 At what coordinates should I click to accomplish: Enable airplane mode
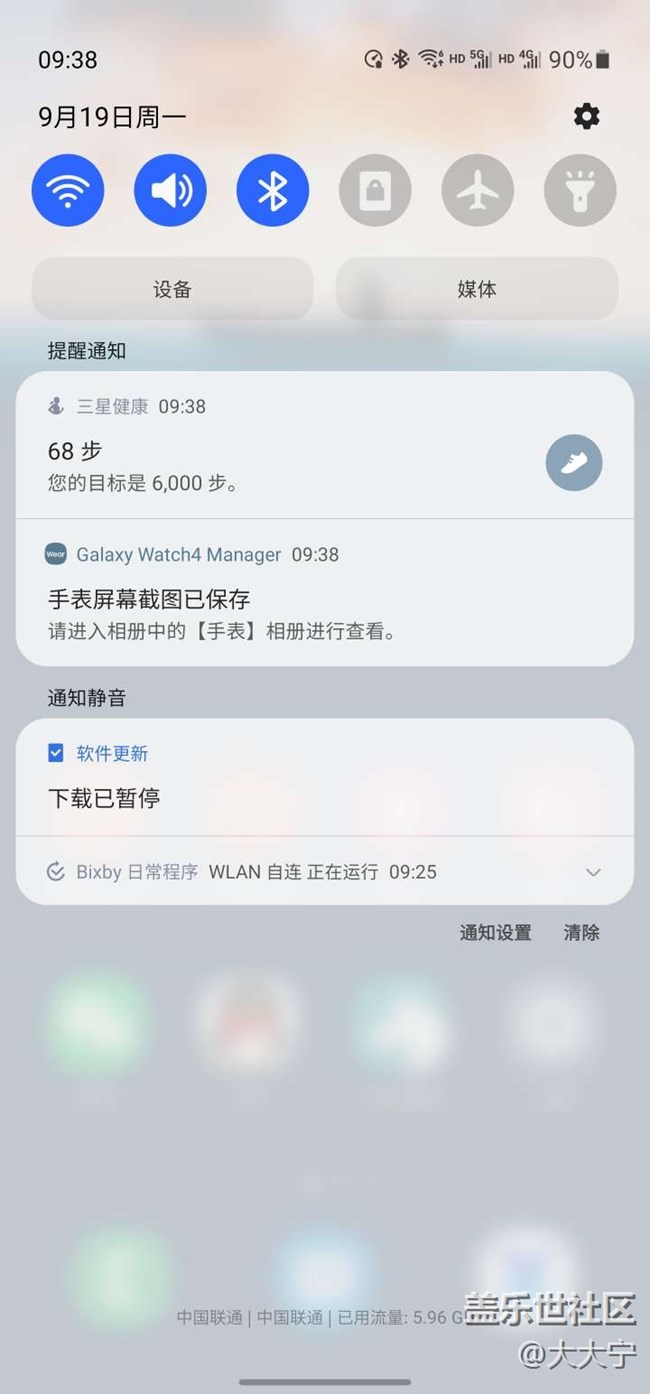[478, 190]
